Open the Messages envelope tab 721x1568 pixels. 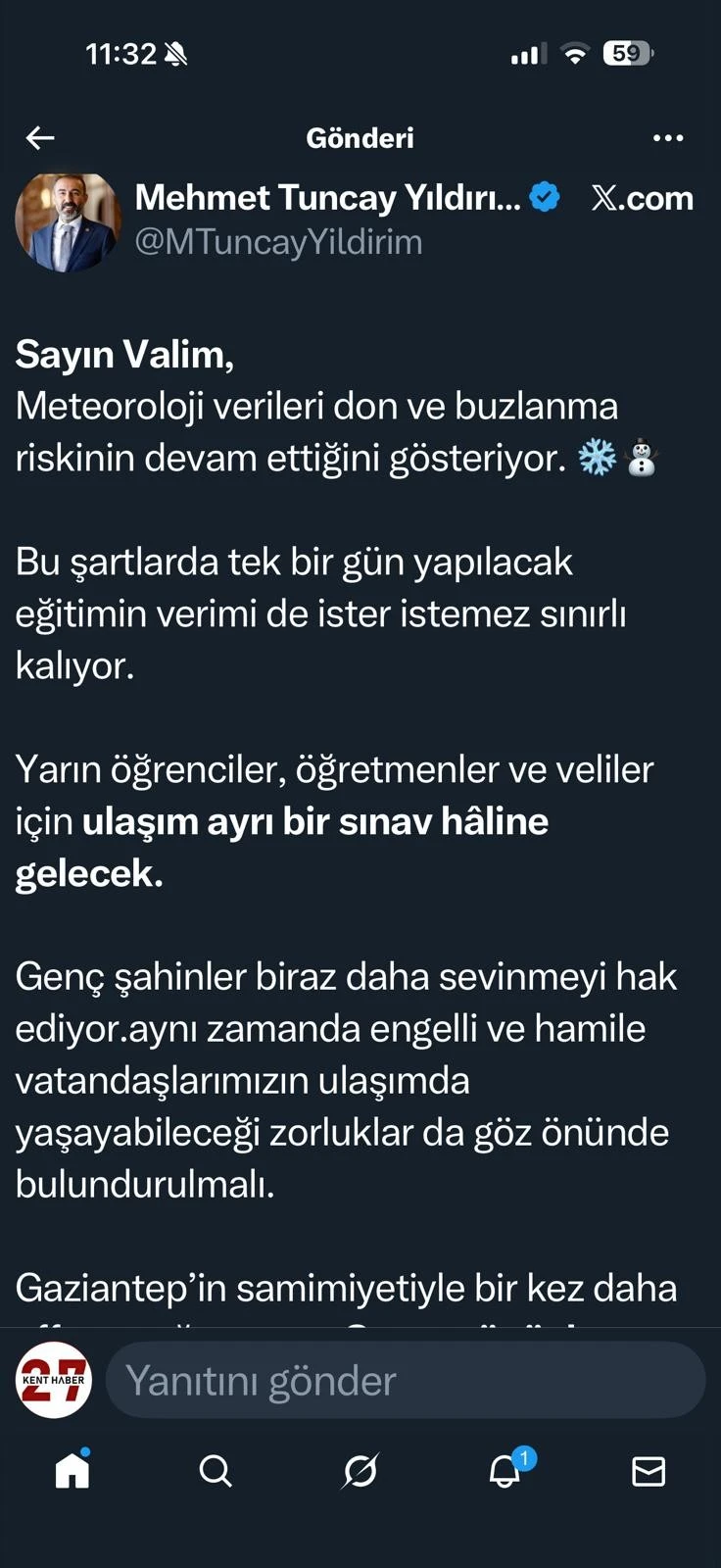coord(649,1470)
